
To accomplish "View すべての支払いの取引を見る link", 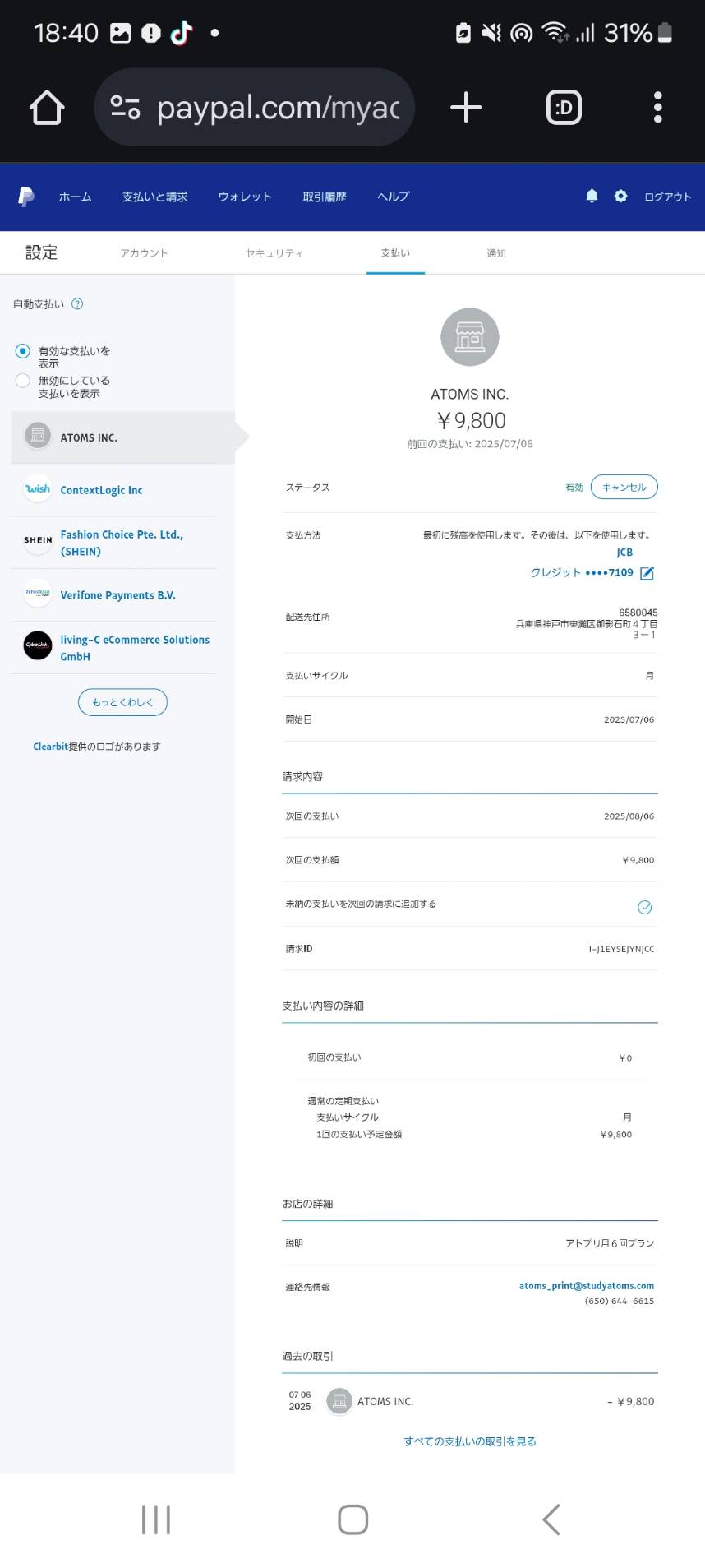I will [470, 1441].
